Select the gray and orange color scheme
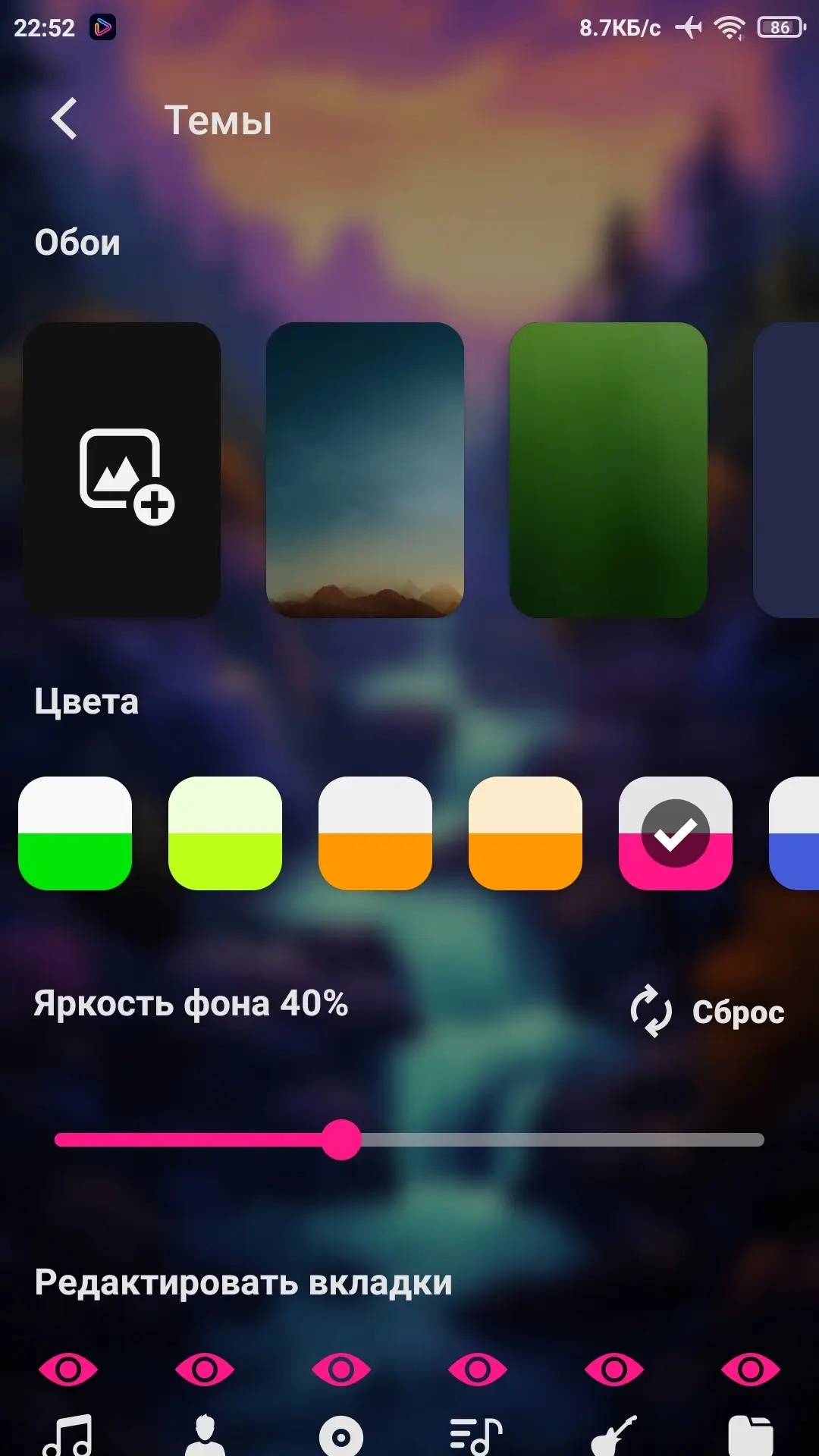This screenshot has height=1456, width=819. pos(375,833)
